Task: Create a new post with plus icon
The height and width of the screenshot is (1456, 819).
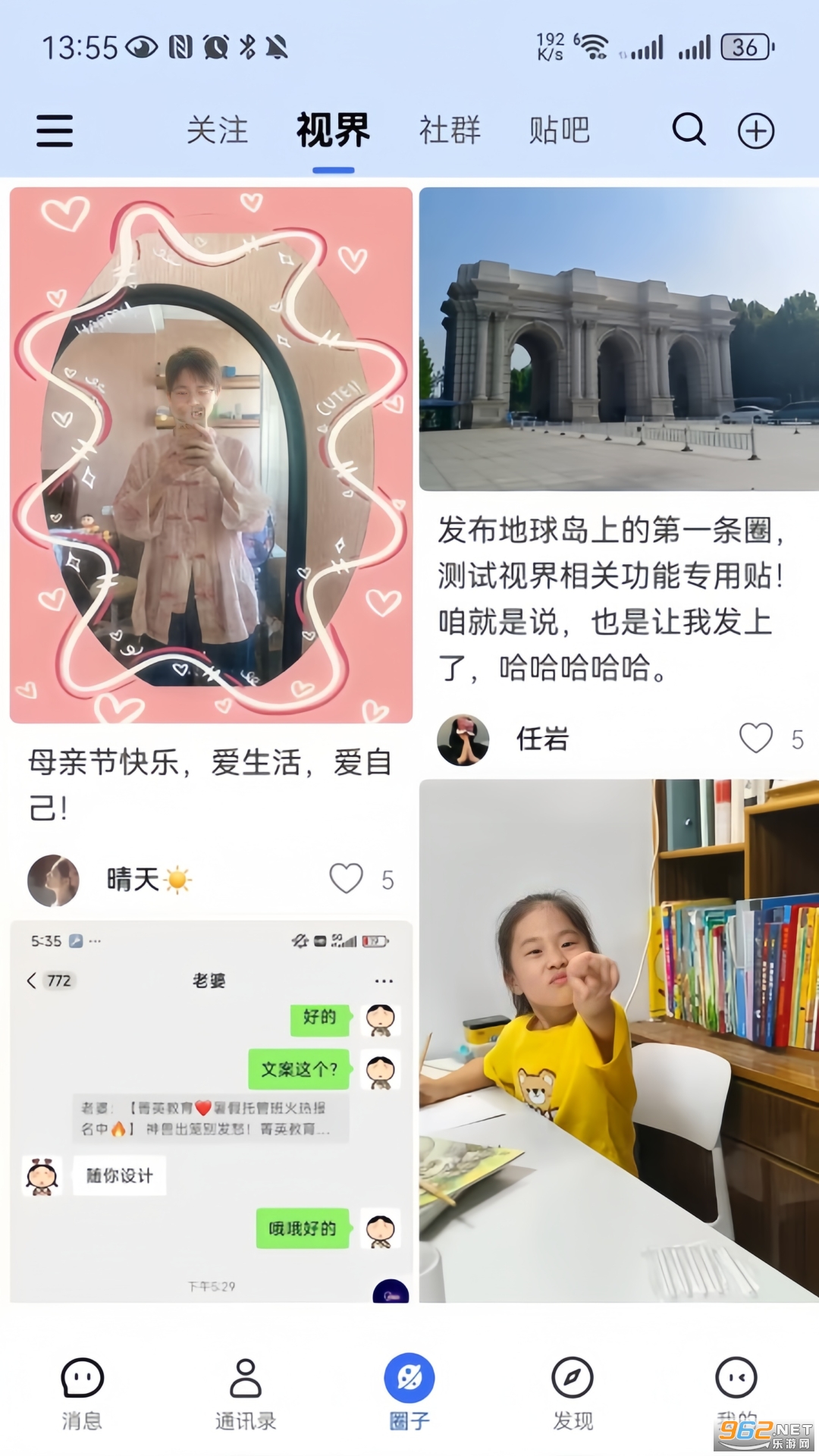Action: click(755, 130)
